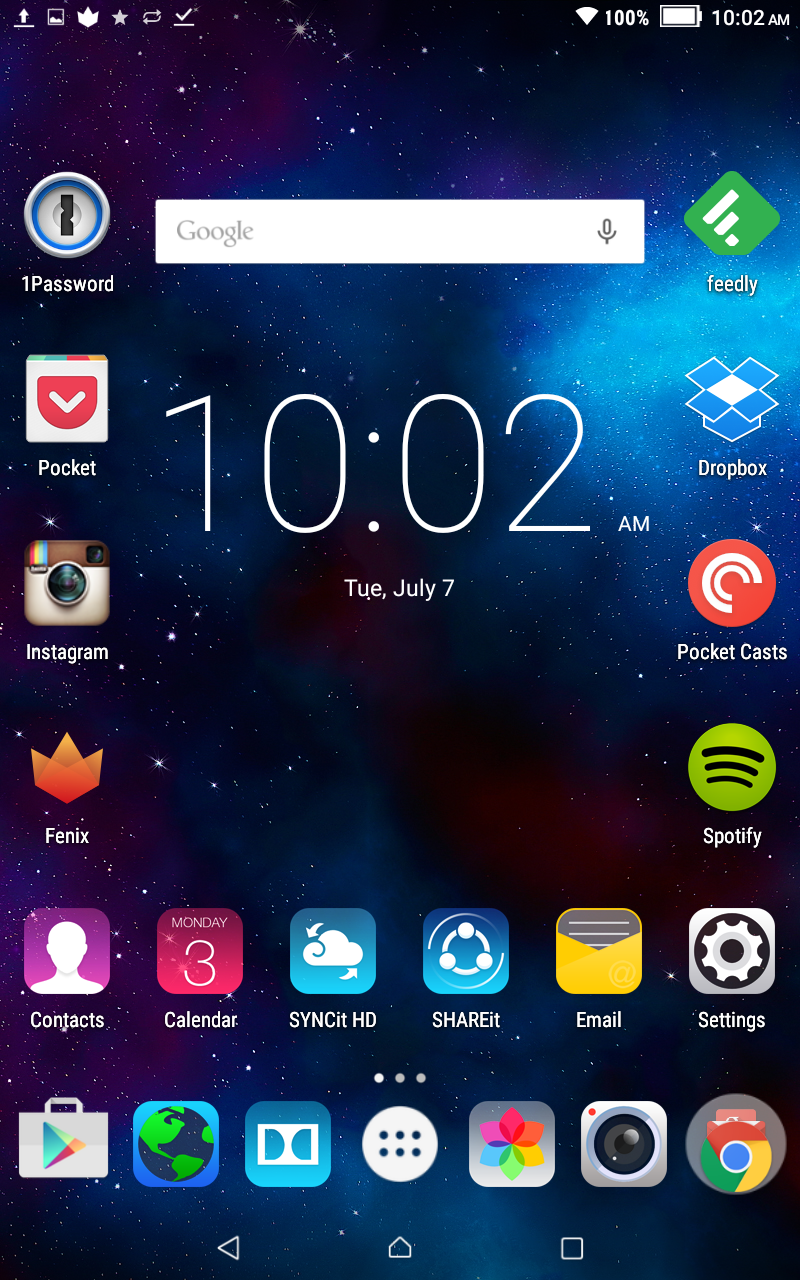Screen dimensions: 800x1280
Task: Start voice search with the microphone
Action: [x=606, y=232]
